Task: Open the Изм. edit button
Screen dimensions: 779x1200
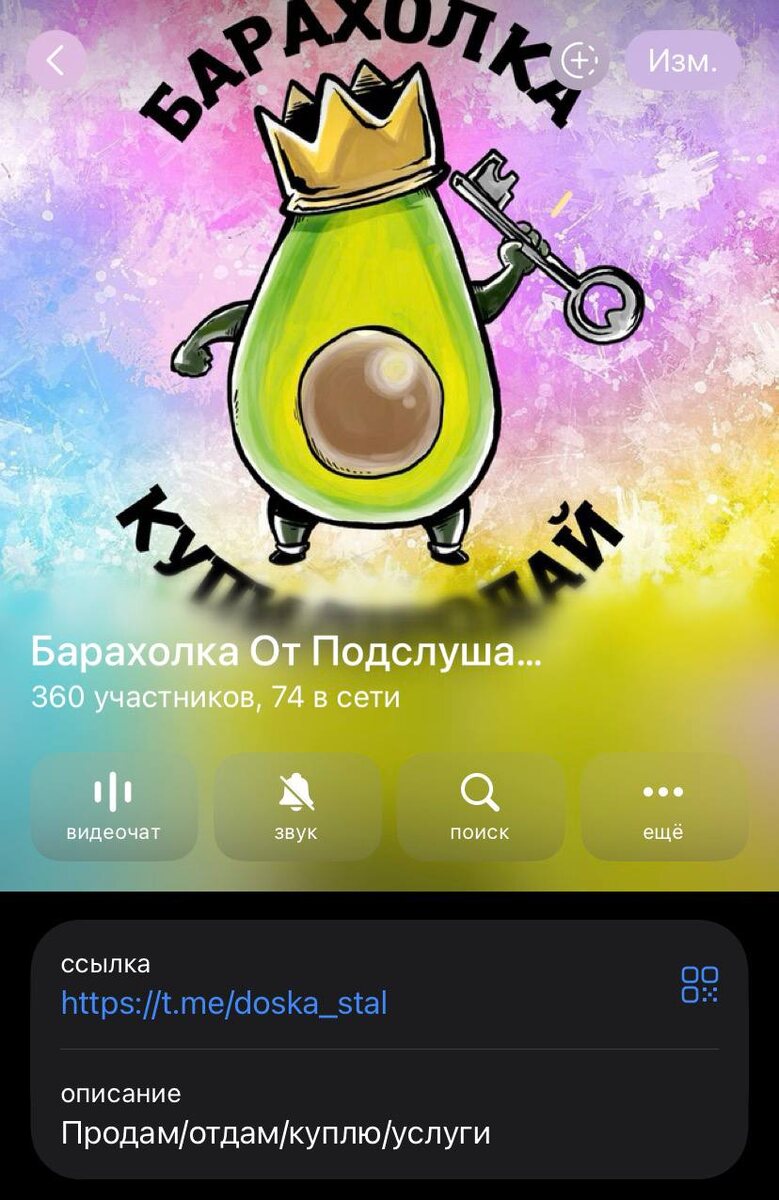Action: (683, 61)
